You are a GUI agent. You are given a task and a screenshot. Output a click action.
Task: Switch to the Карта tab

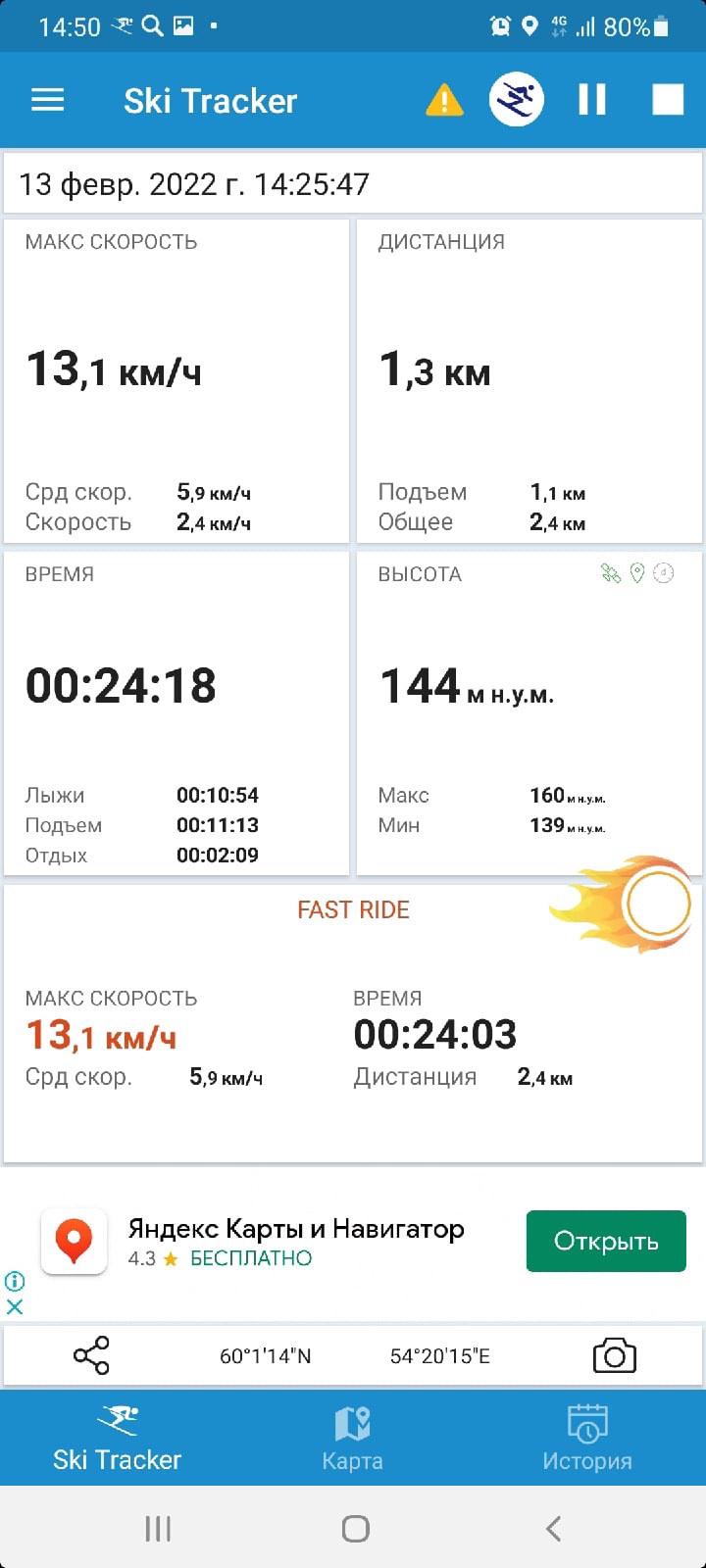point(352,1439)
